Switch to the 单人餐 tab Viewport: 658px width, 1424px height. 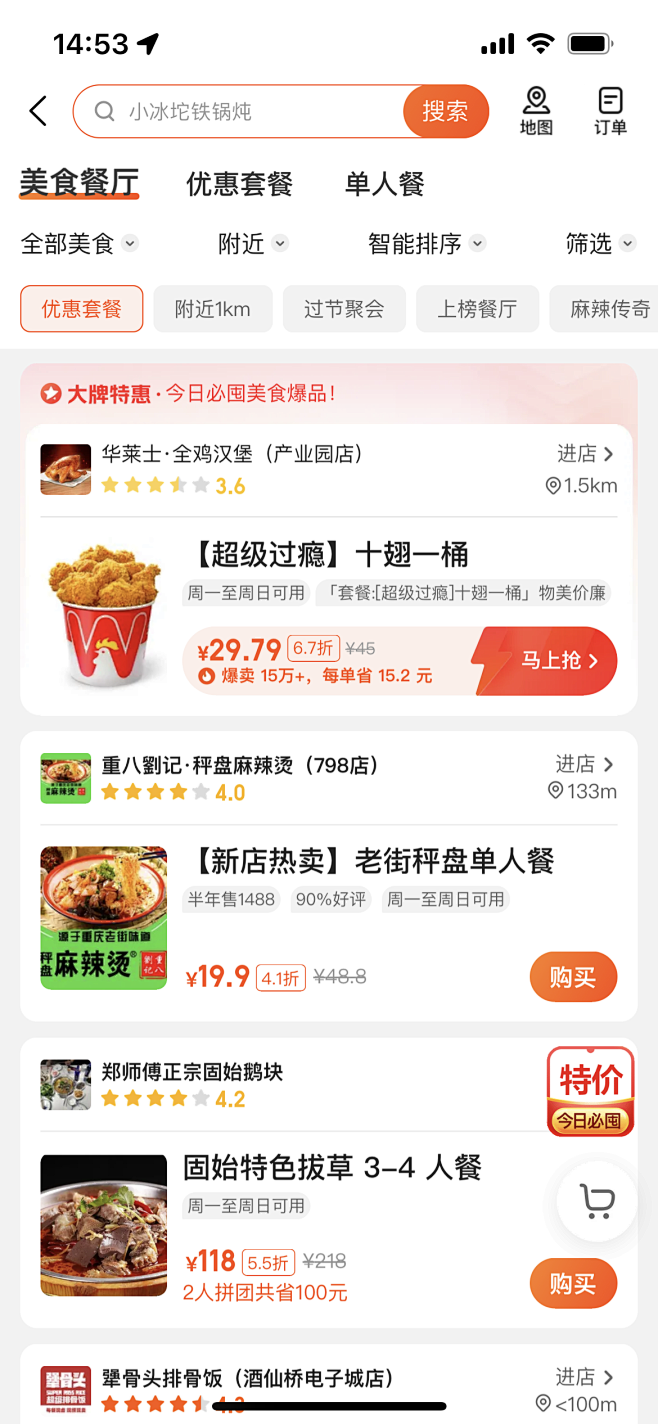385,184
